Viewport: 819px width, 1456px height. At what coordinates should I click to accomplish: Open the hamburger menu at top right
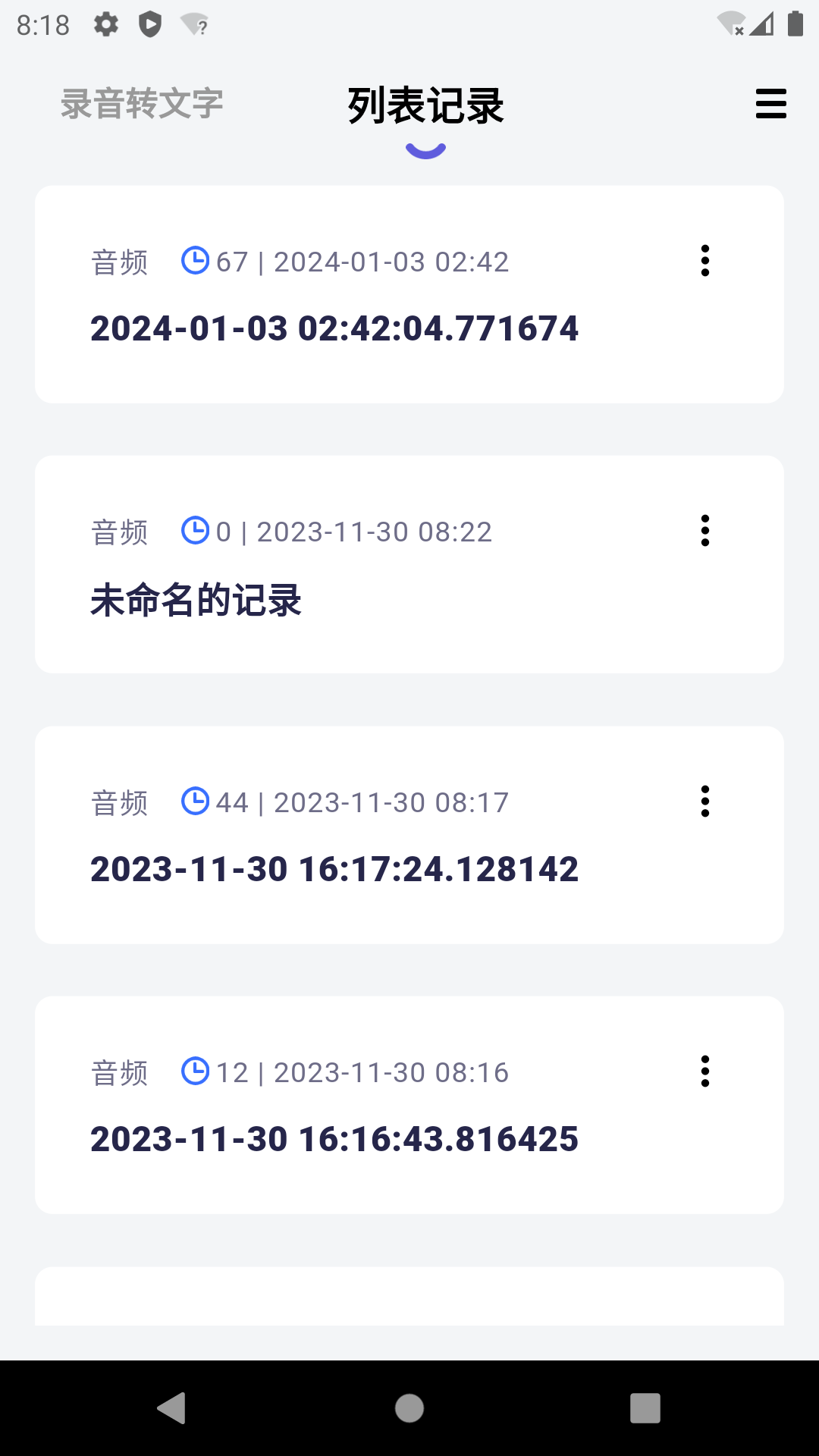coord(770,104)
